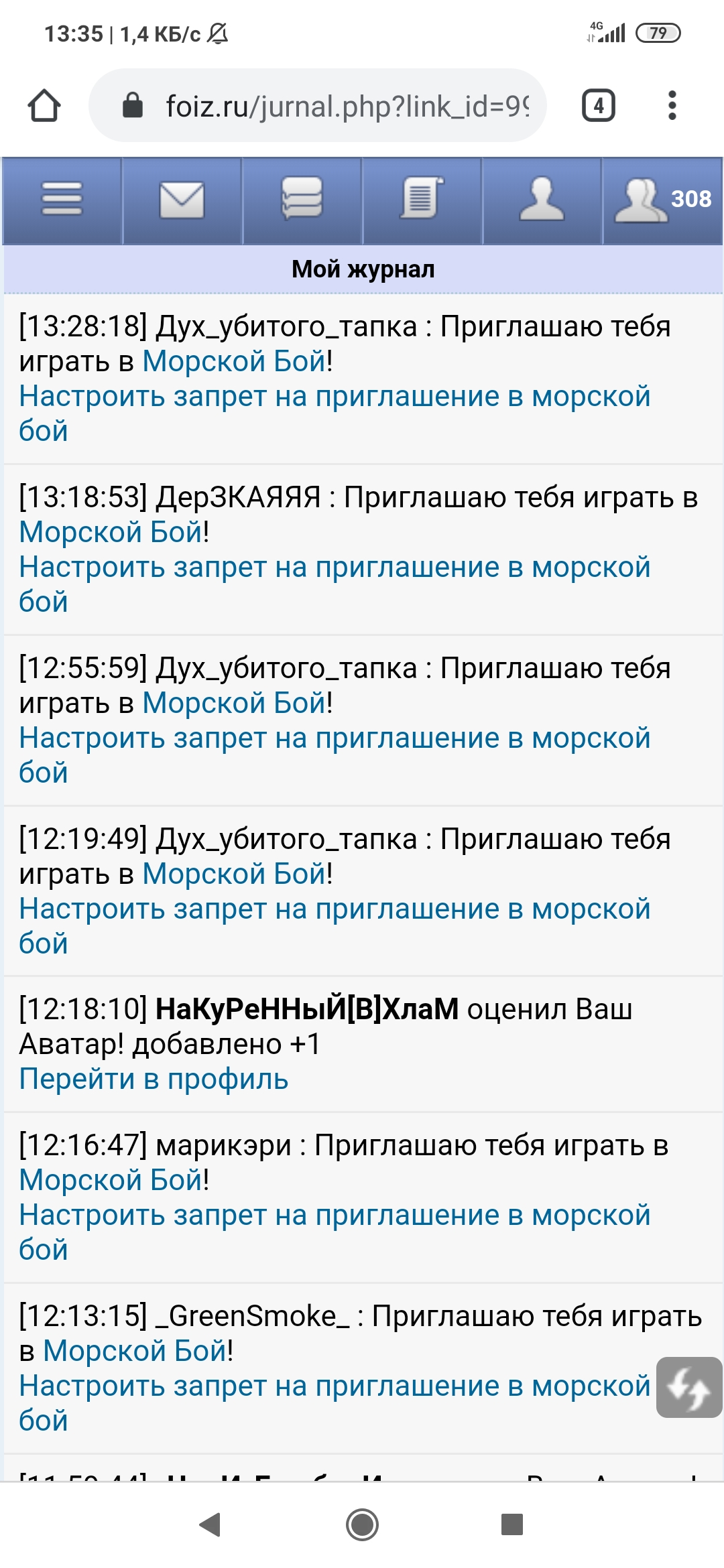Open the mail envelope icon
The image size is (724, 1568).
[182, 200]
